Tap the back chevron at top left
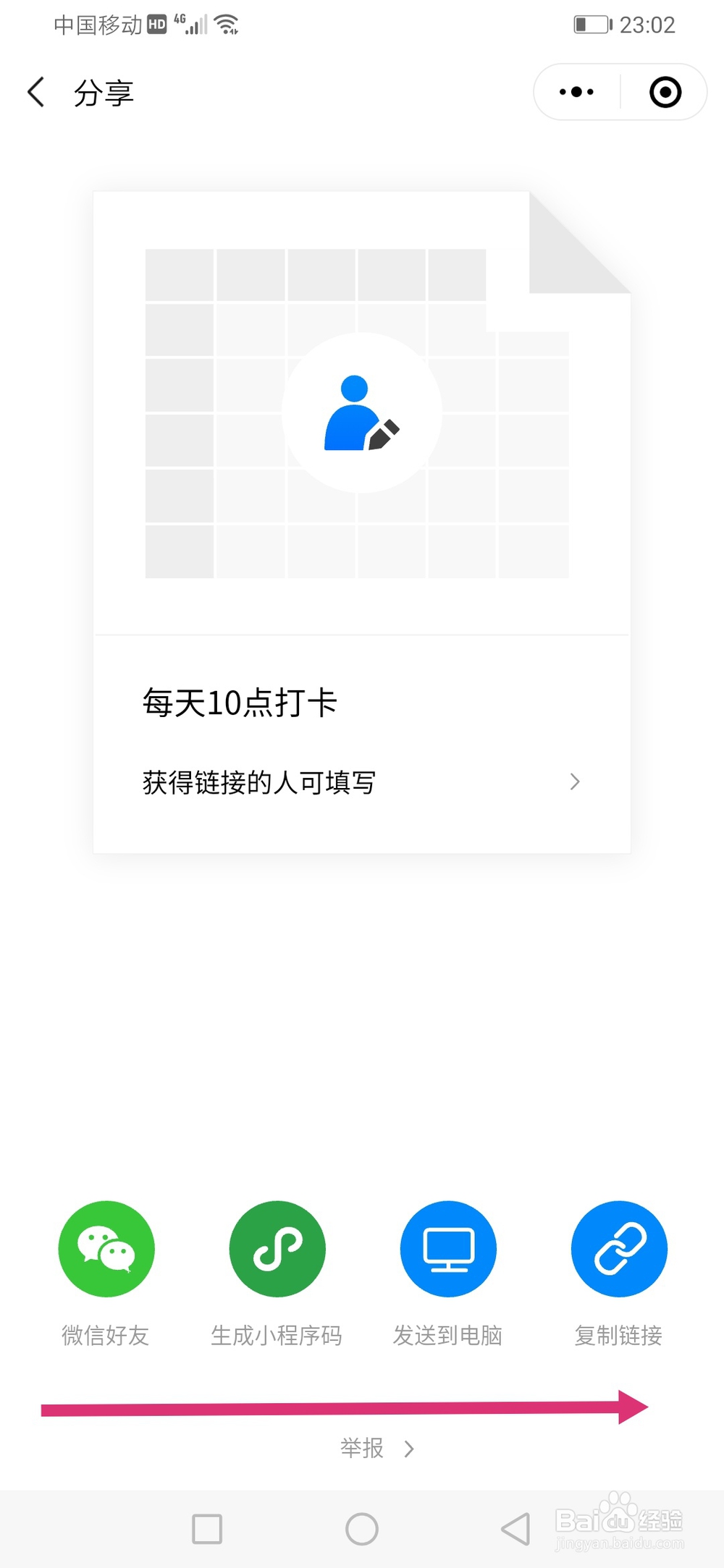The image size is (724, 1568). (x=36, y=92)
